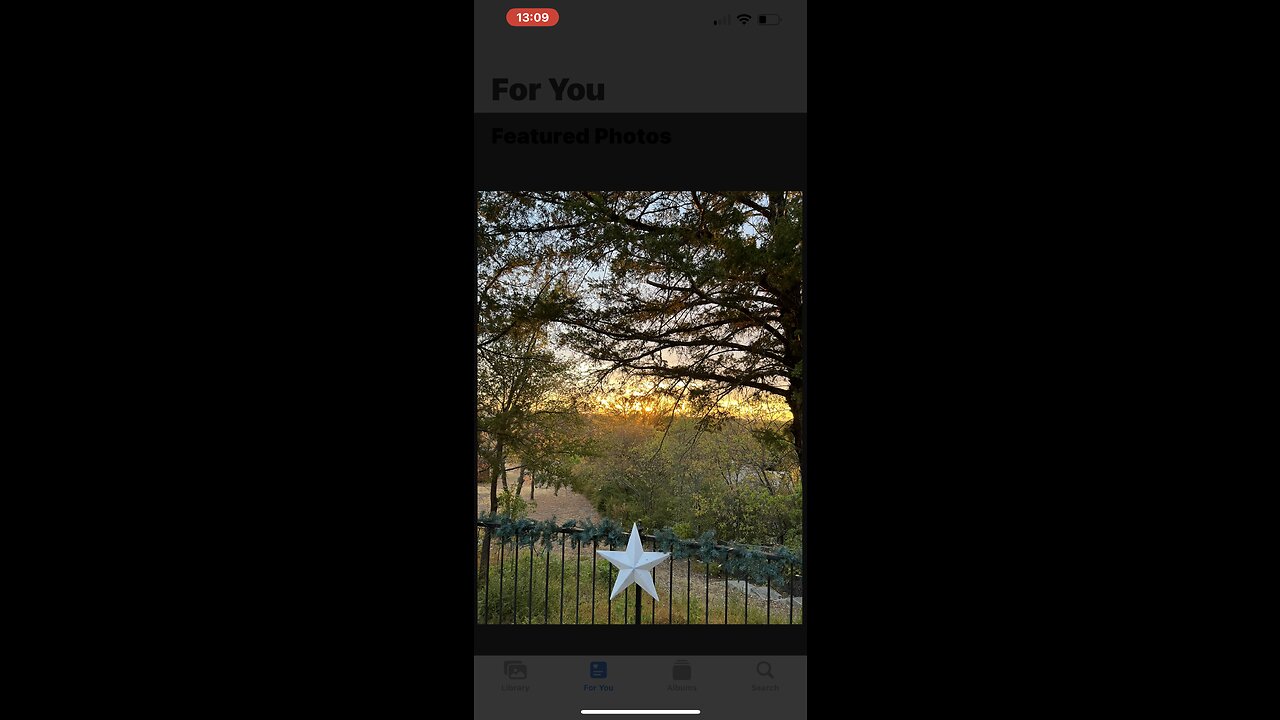
Task: Go to the Albums tab
Action: pos(682,676)
